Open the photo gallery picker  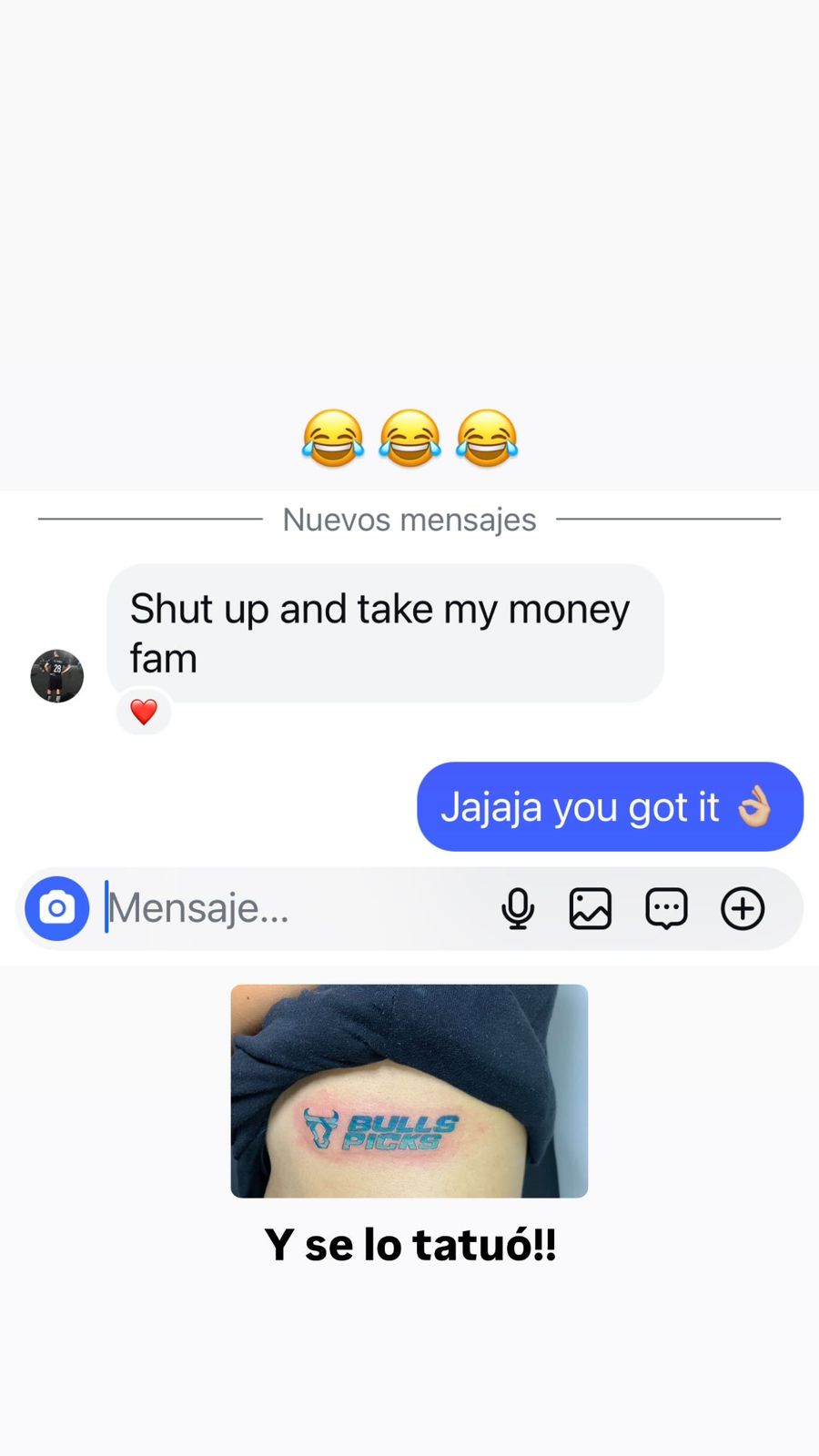[x=590, y=907]
